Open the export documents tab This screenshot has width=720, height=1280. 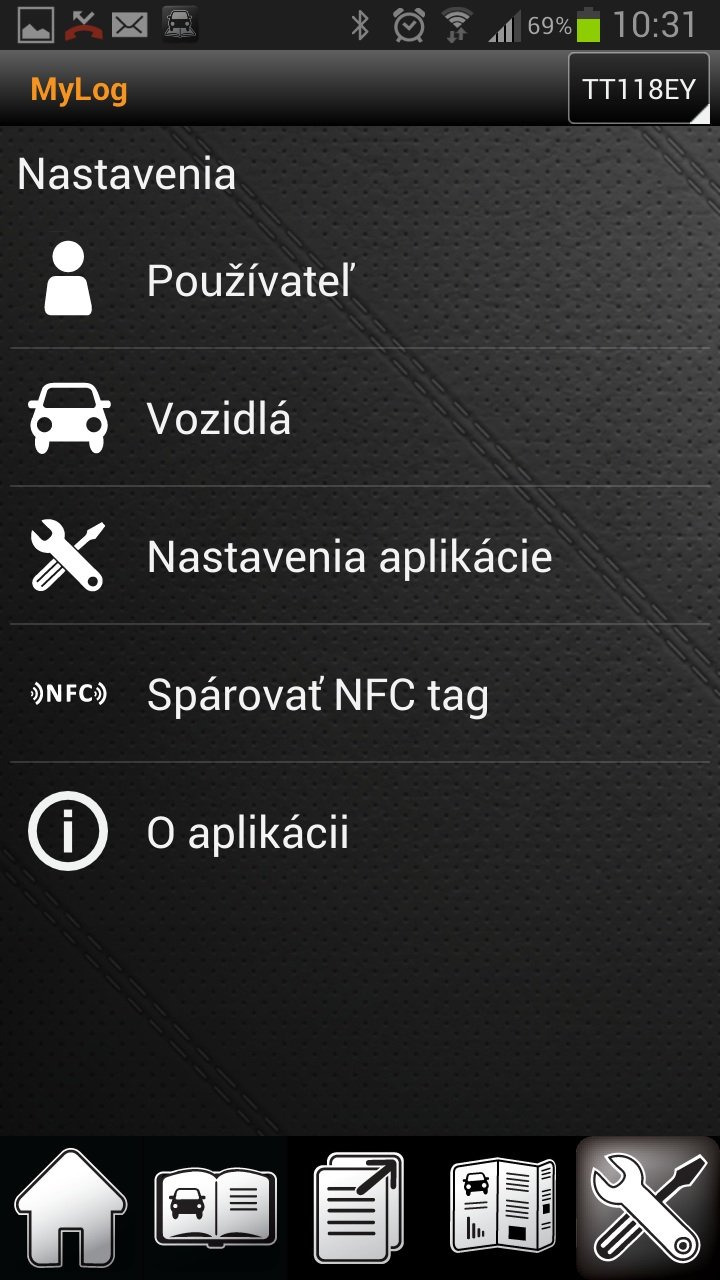coord(359,1208)
